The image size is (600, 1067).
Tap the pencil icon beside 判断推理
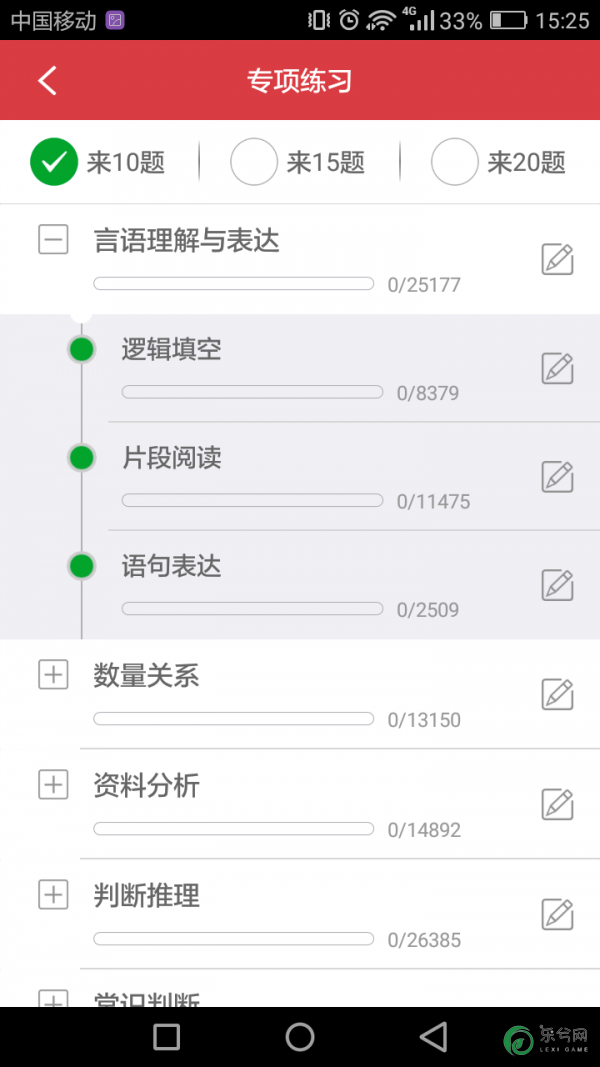558,915
